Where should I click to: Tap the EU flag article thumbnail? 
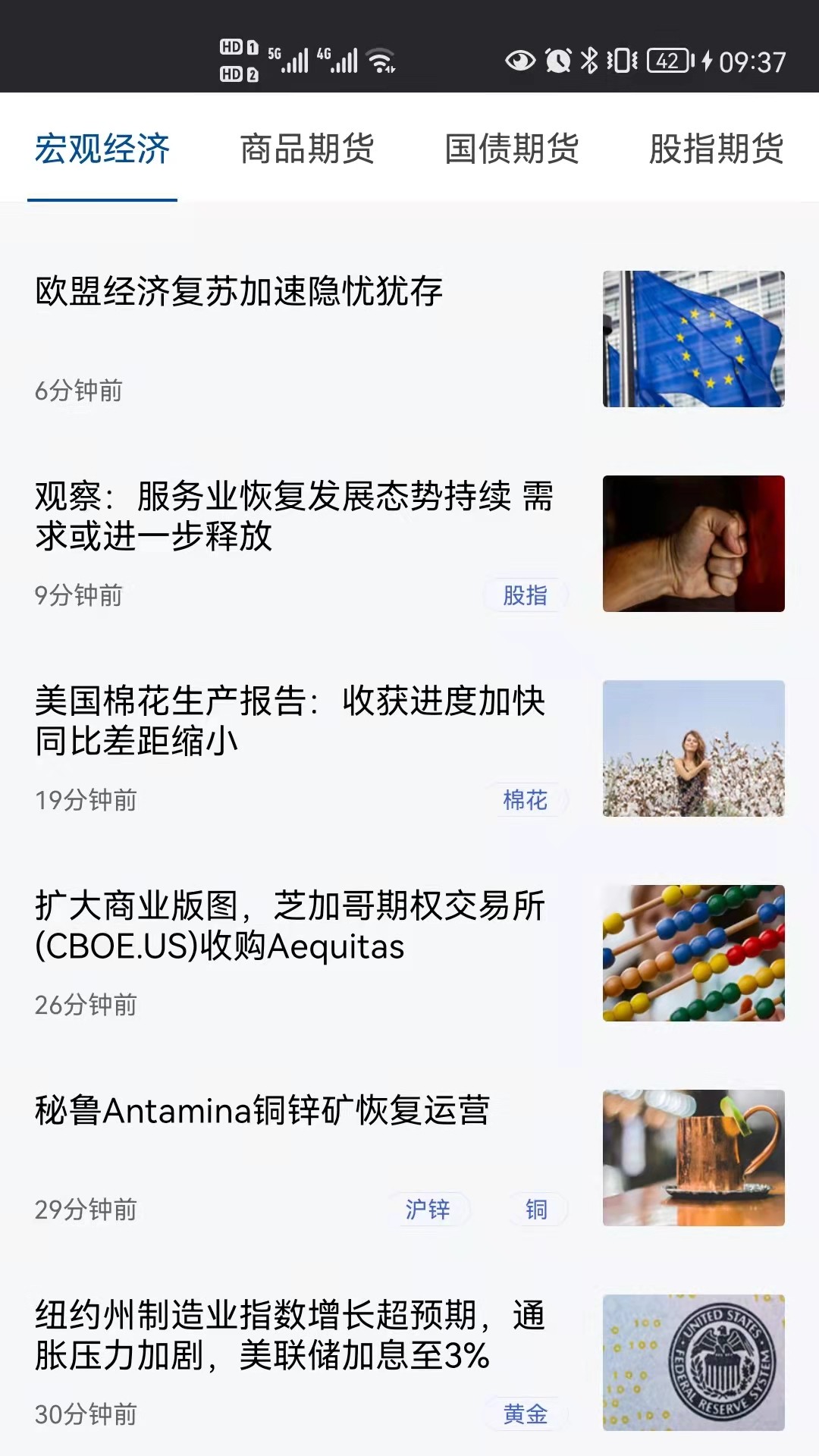tap(694, 340)
